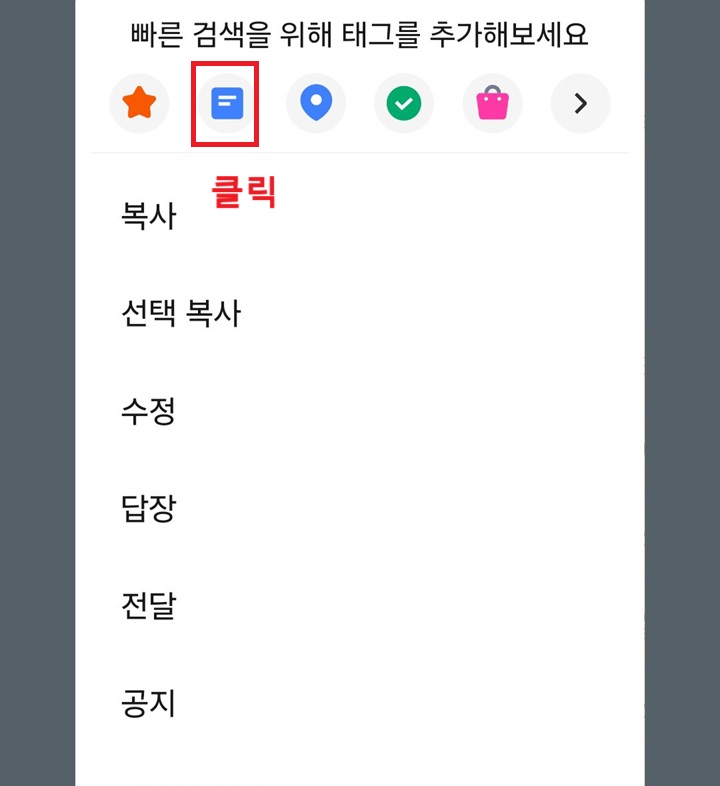Click 답장 to reply to message
Screen dimensions: 720x786
click(148, 508)
